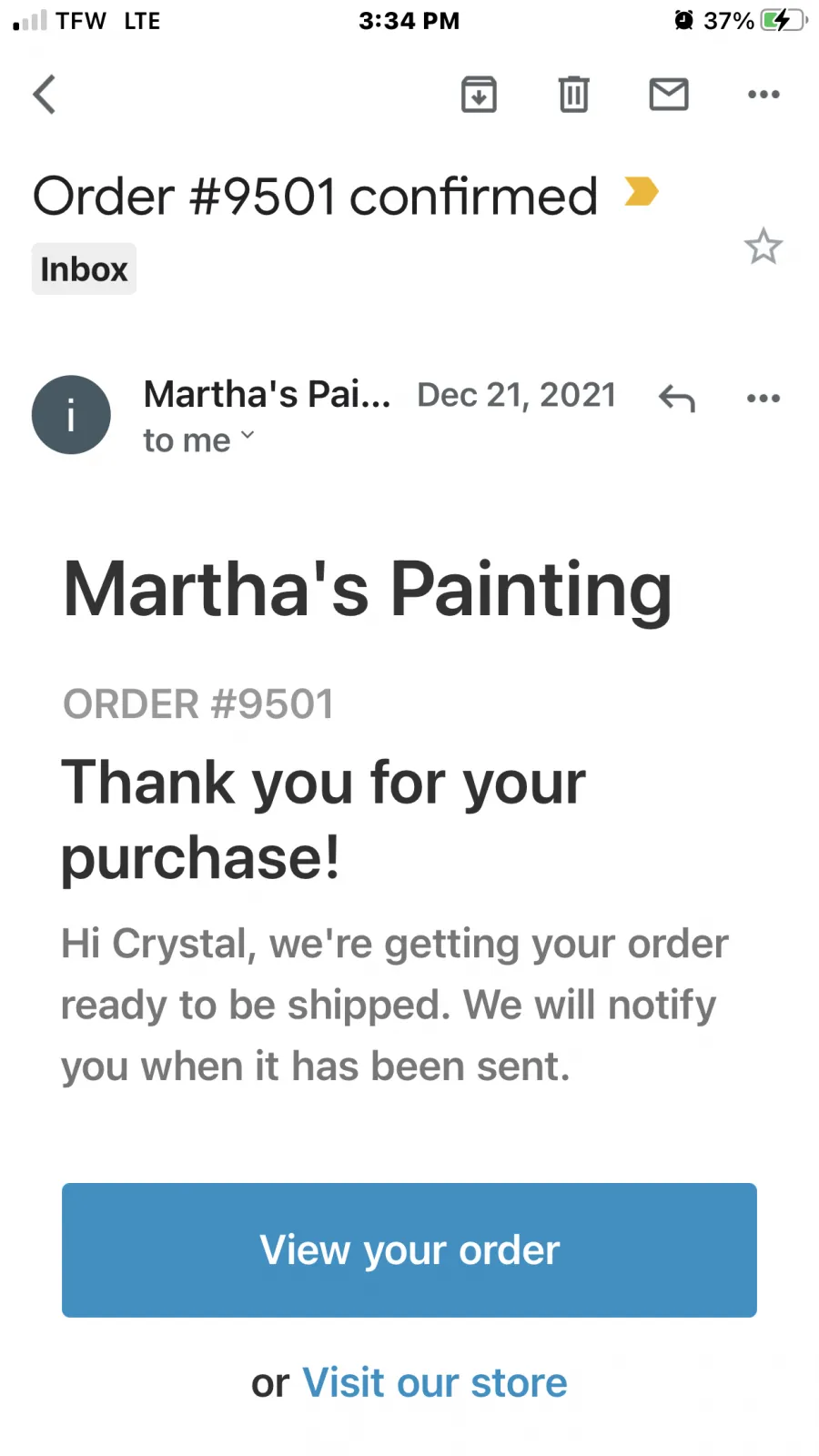Delete this email with the trash icon
This screenshot has height=1456, width=819.
(x=573, y=94)
